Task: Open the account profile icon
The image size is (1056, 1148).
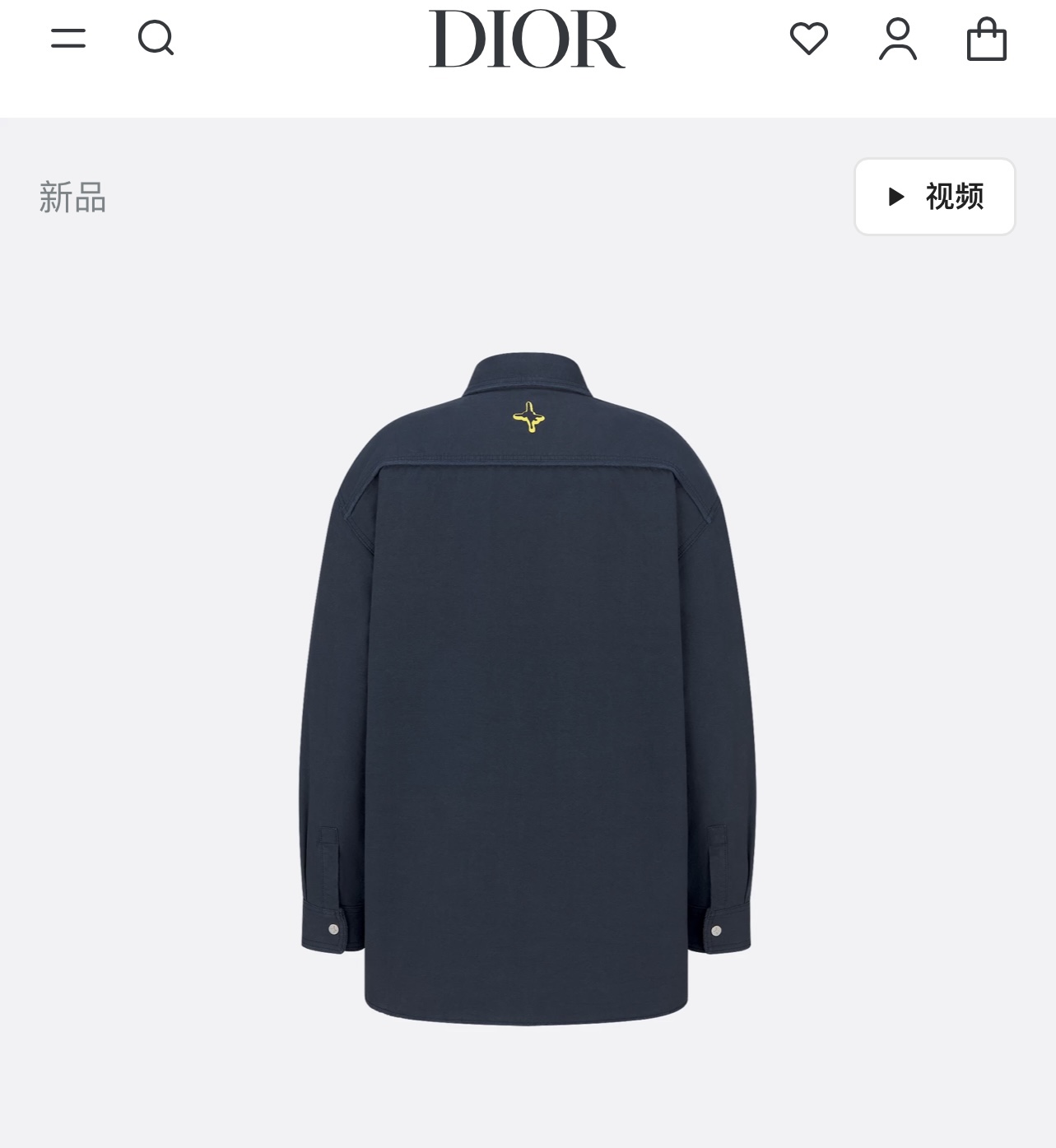Action: click(897, 39)
